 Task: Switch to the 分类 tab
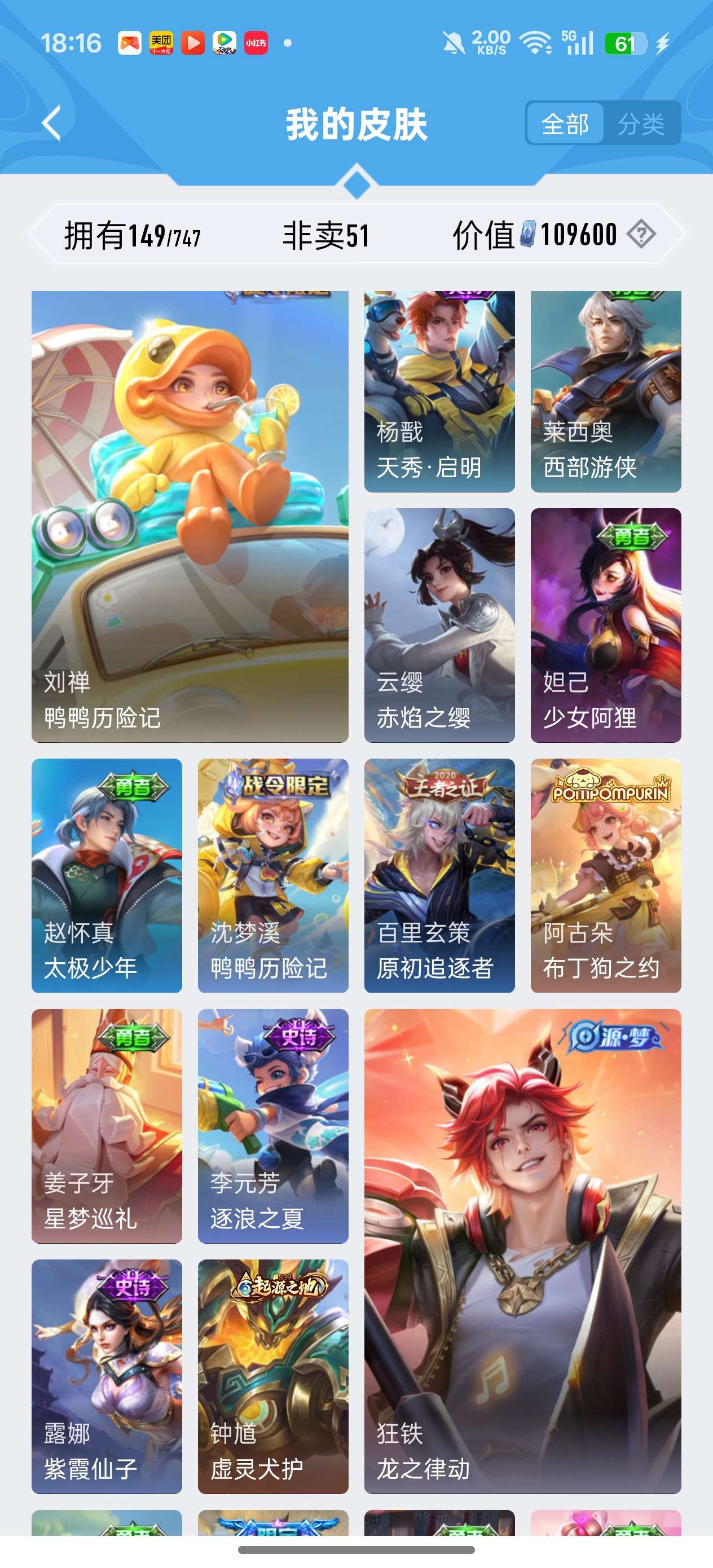[641, 124]
